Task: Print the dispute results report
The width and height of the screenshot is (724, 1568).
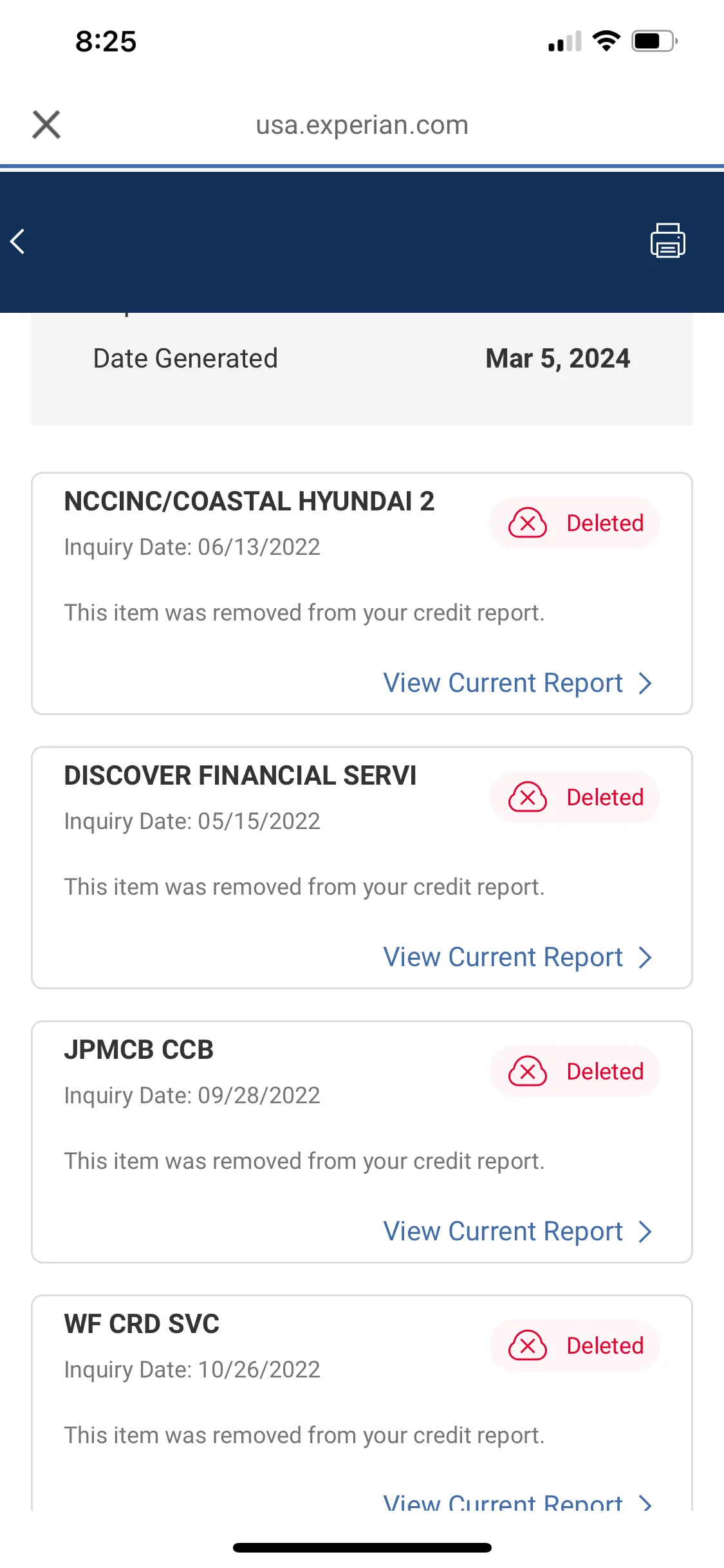Action: click(x=667, y=241)
